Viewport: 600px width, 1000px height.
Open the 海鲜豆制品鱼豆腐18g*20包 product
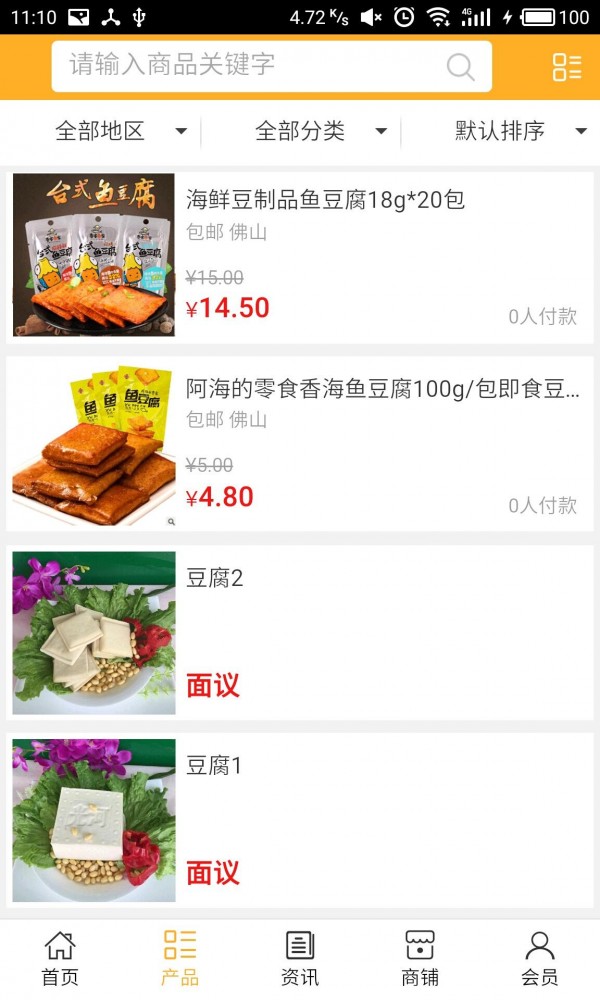[325, 200]
